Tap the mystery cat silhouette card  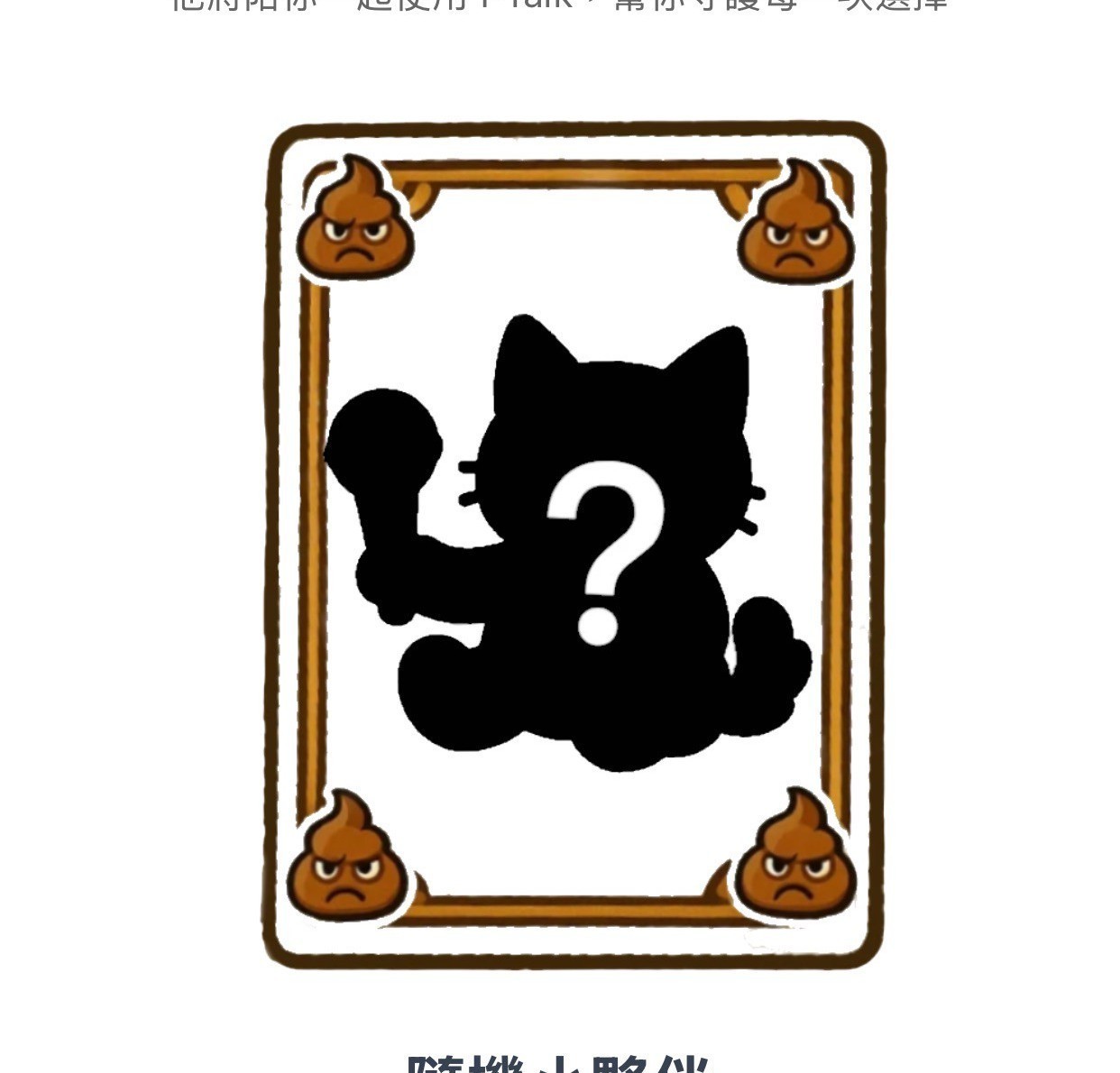coord(574,545)
